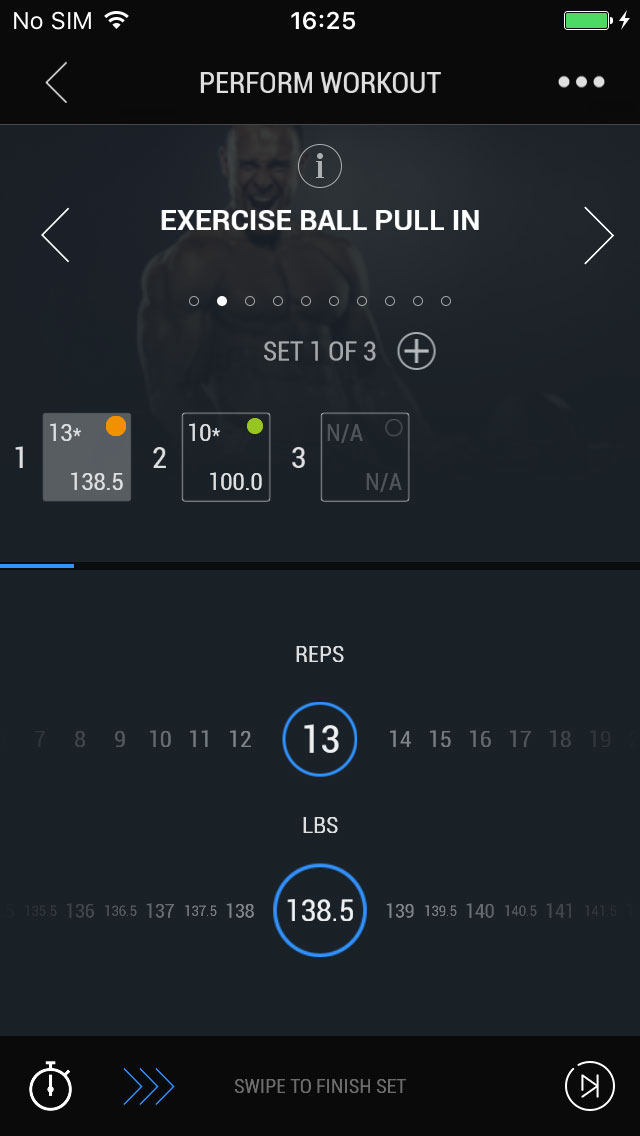
Task: Choose 138 on the weight picker
Action: click(240, 911)
